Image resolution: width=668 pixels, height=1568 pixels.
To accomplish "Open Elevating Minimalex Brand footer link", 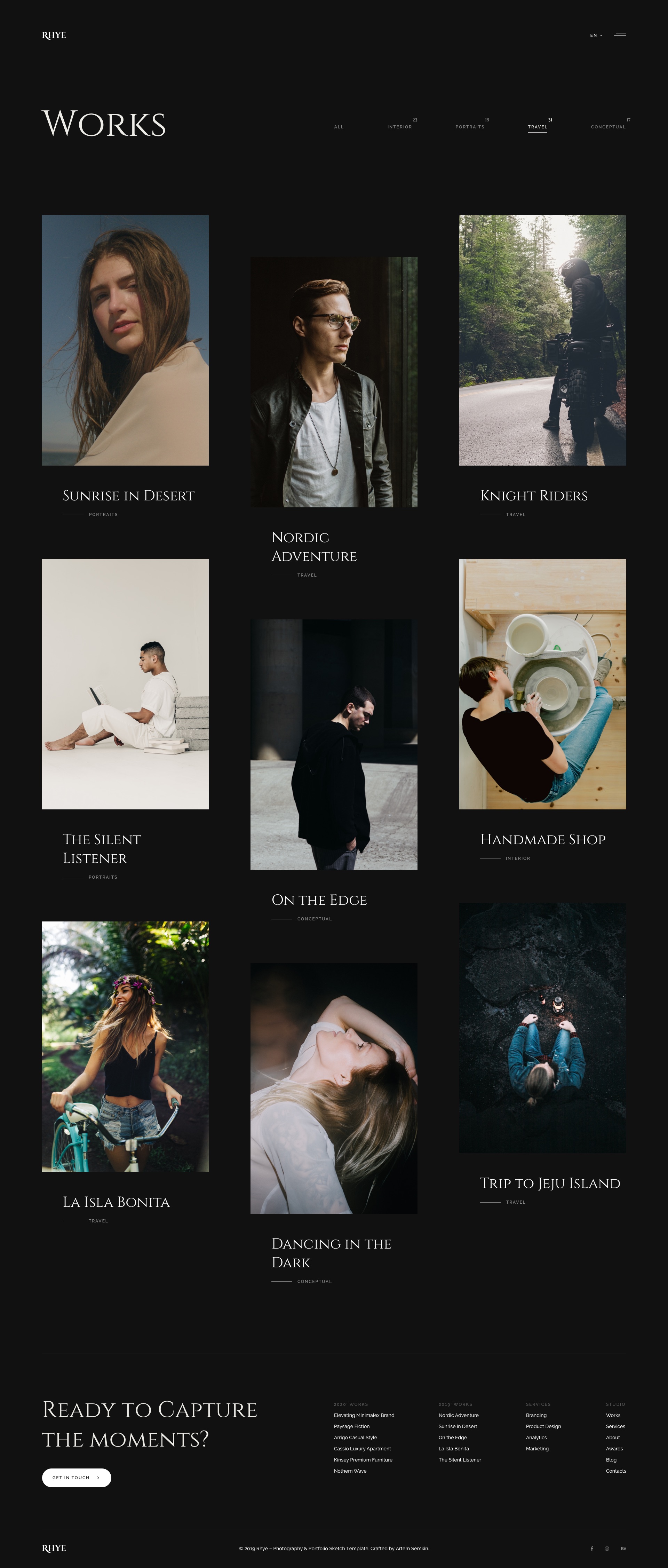I will coord(364,1415).
